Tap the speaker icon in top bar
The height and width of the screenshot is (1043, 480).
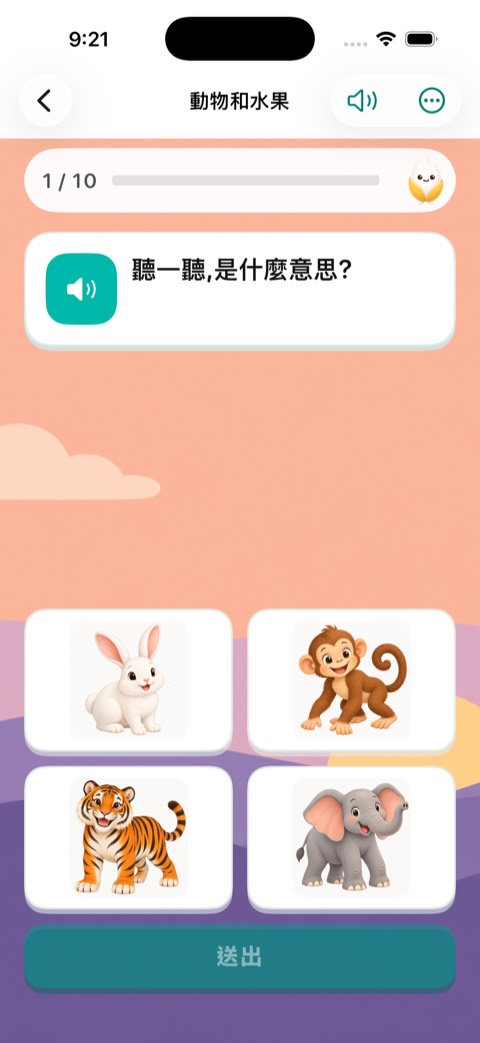[x=362, y=100]
